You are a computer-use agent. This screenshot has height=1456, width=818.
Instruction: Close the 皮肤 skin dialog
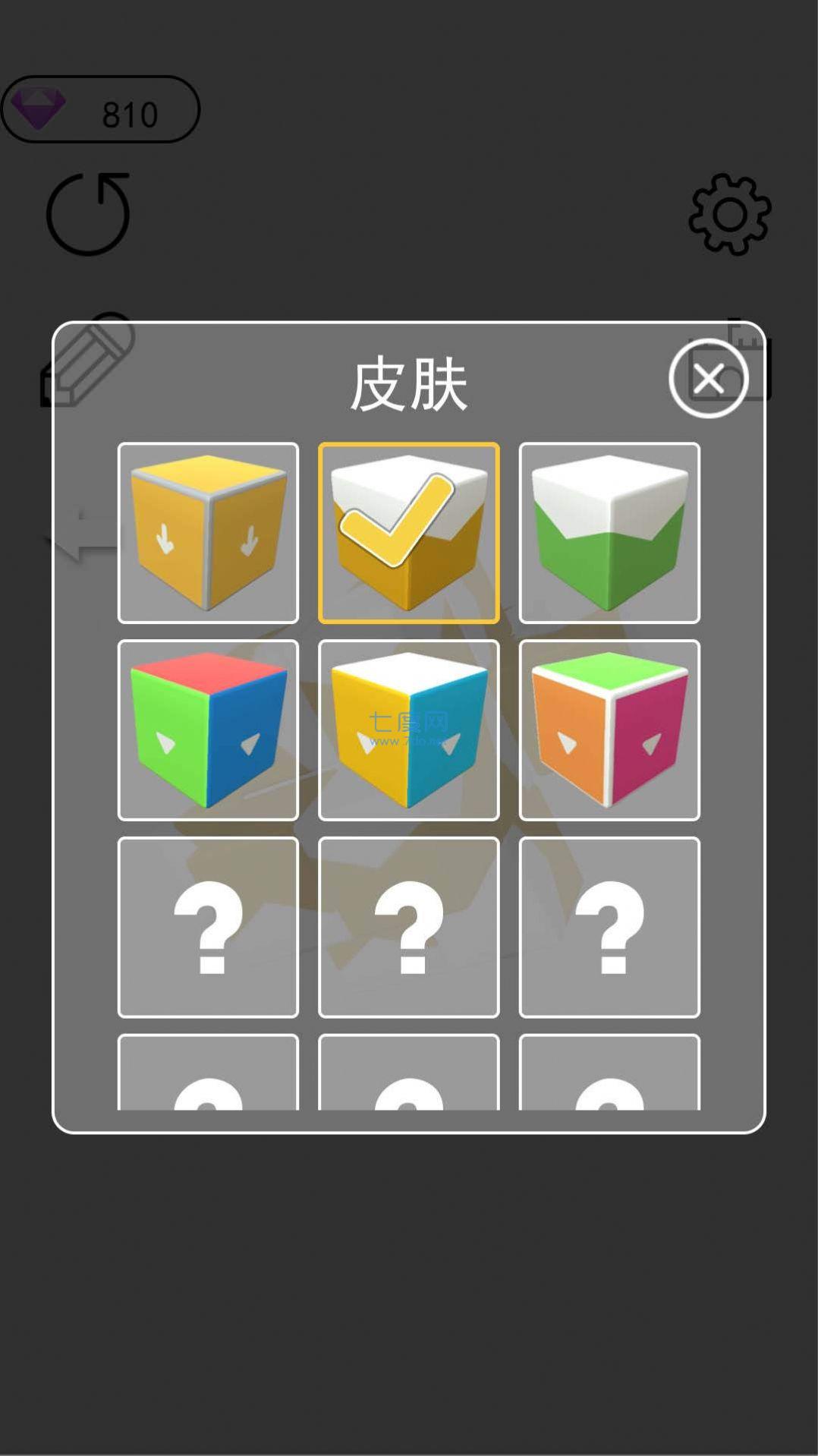click(x=708, y=380)
